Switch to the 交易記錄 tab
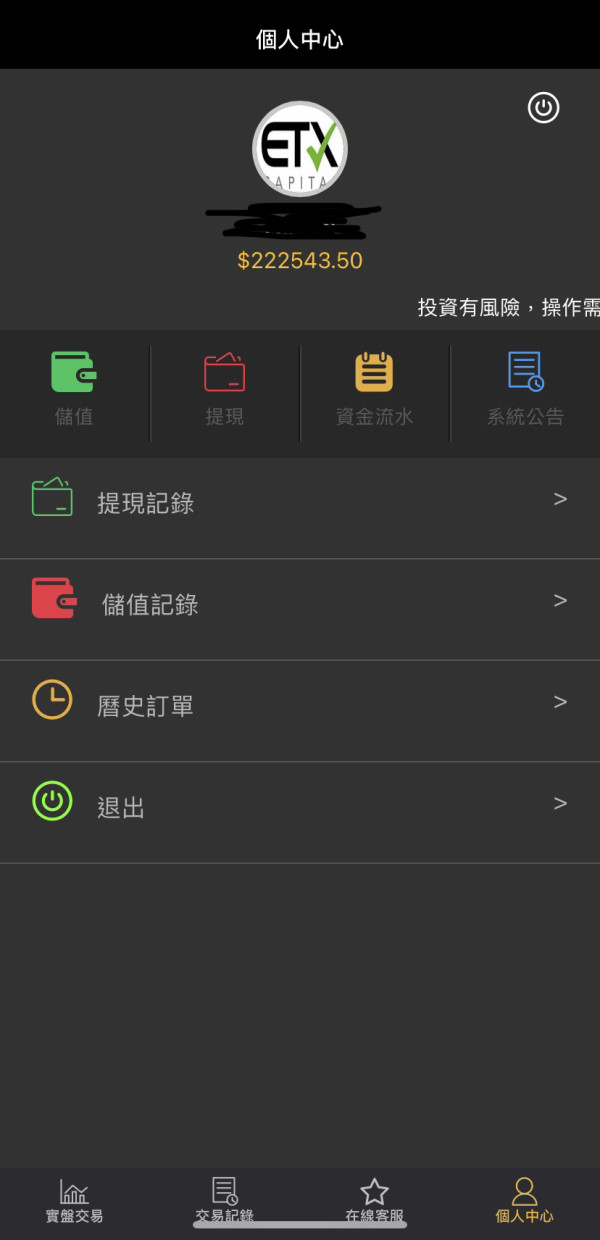Viewport: 600px width, 1240px height. coord(224,1201)
